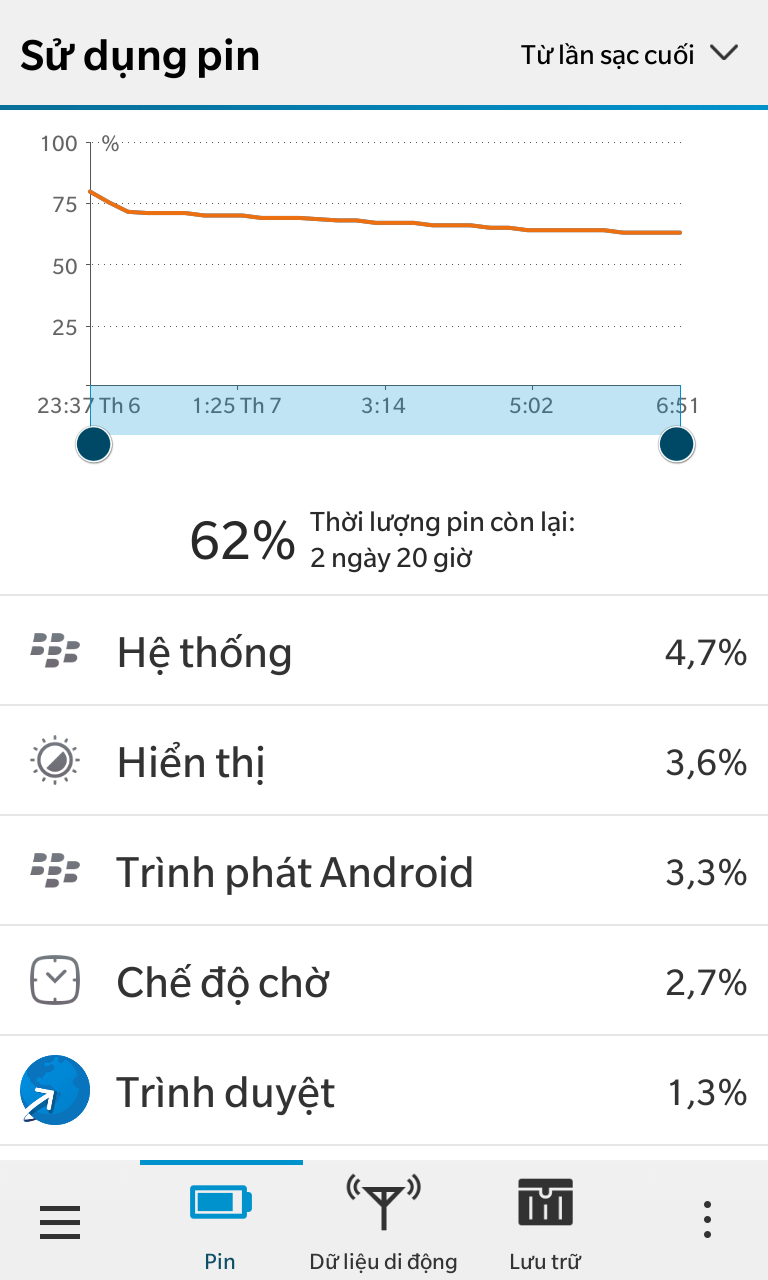Go to the Lưu trữ tab

click(545, 1221)
